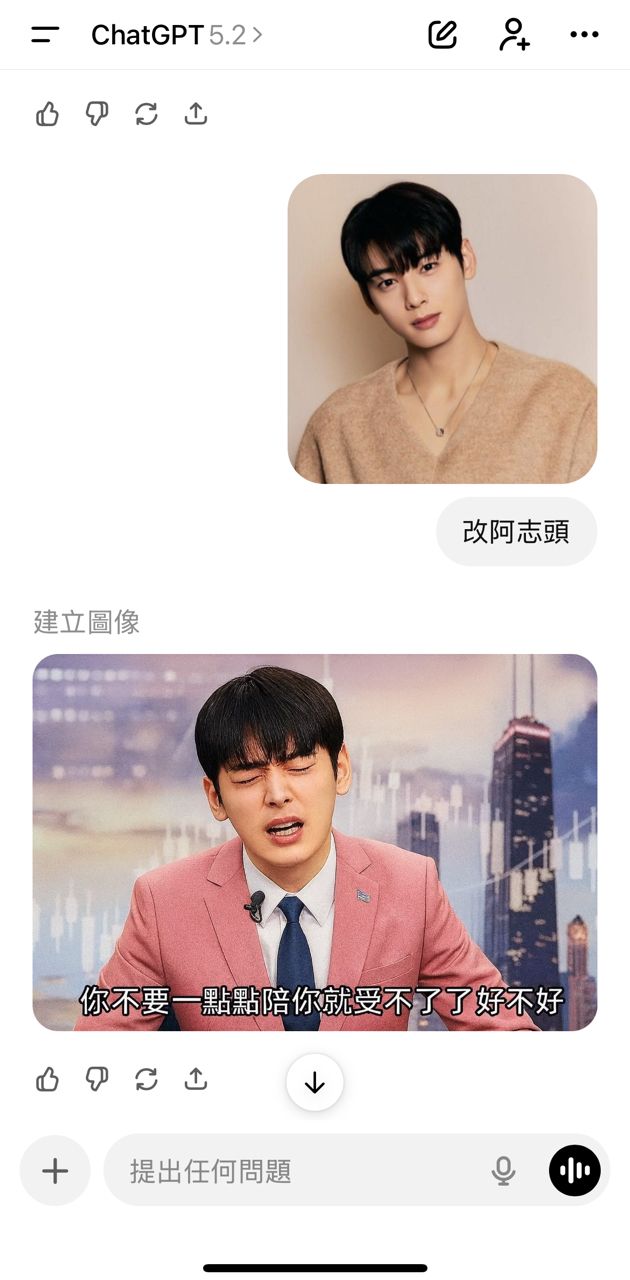This screenshot has height=1280, width=630.
Task: Open the plus attachment menu
Action: (55, 1171)
